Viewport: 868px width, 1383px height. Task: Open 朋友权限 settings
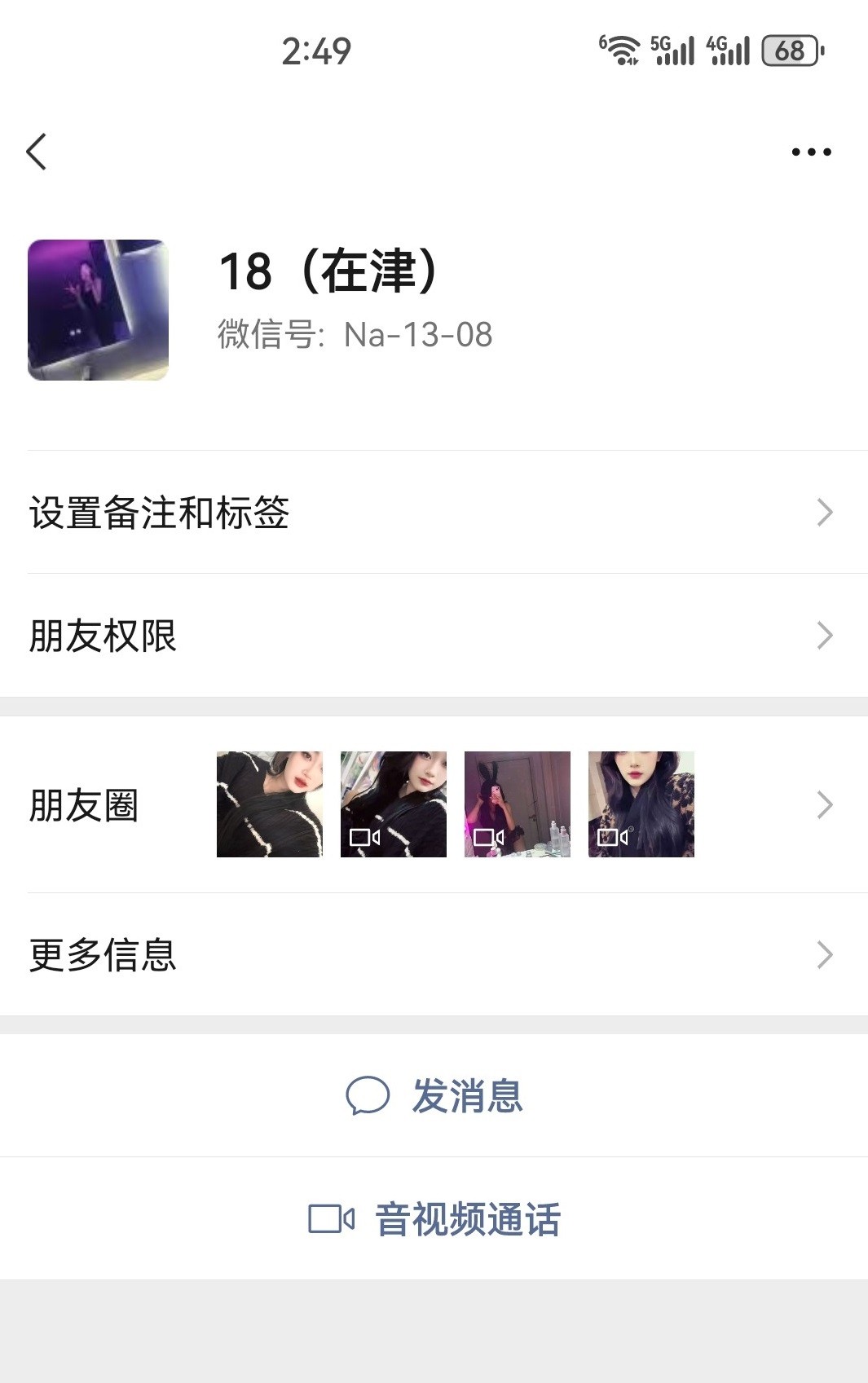pos(434,636)
